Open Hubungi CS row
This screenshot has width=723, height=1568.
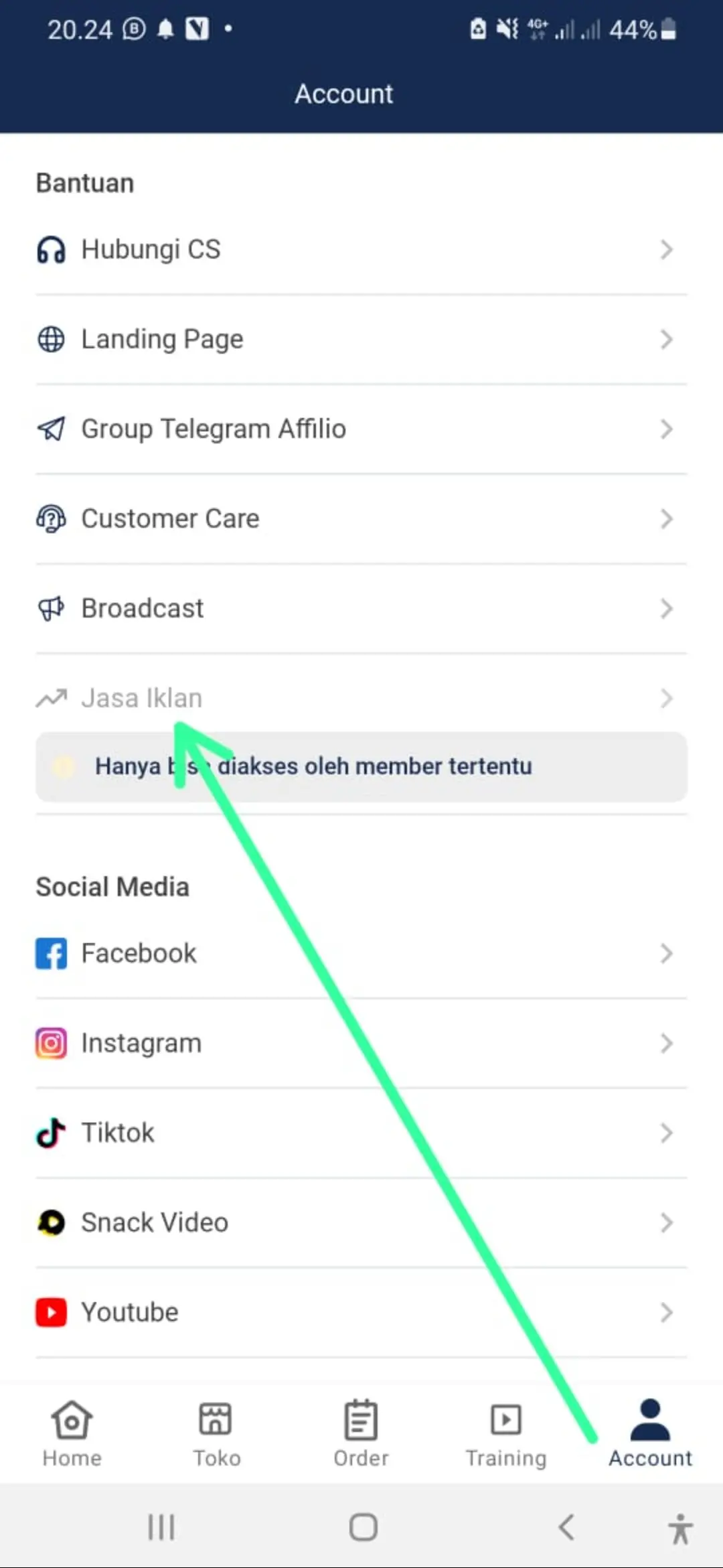point(361,249)
